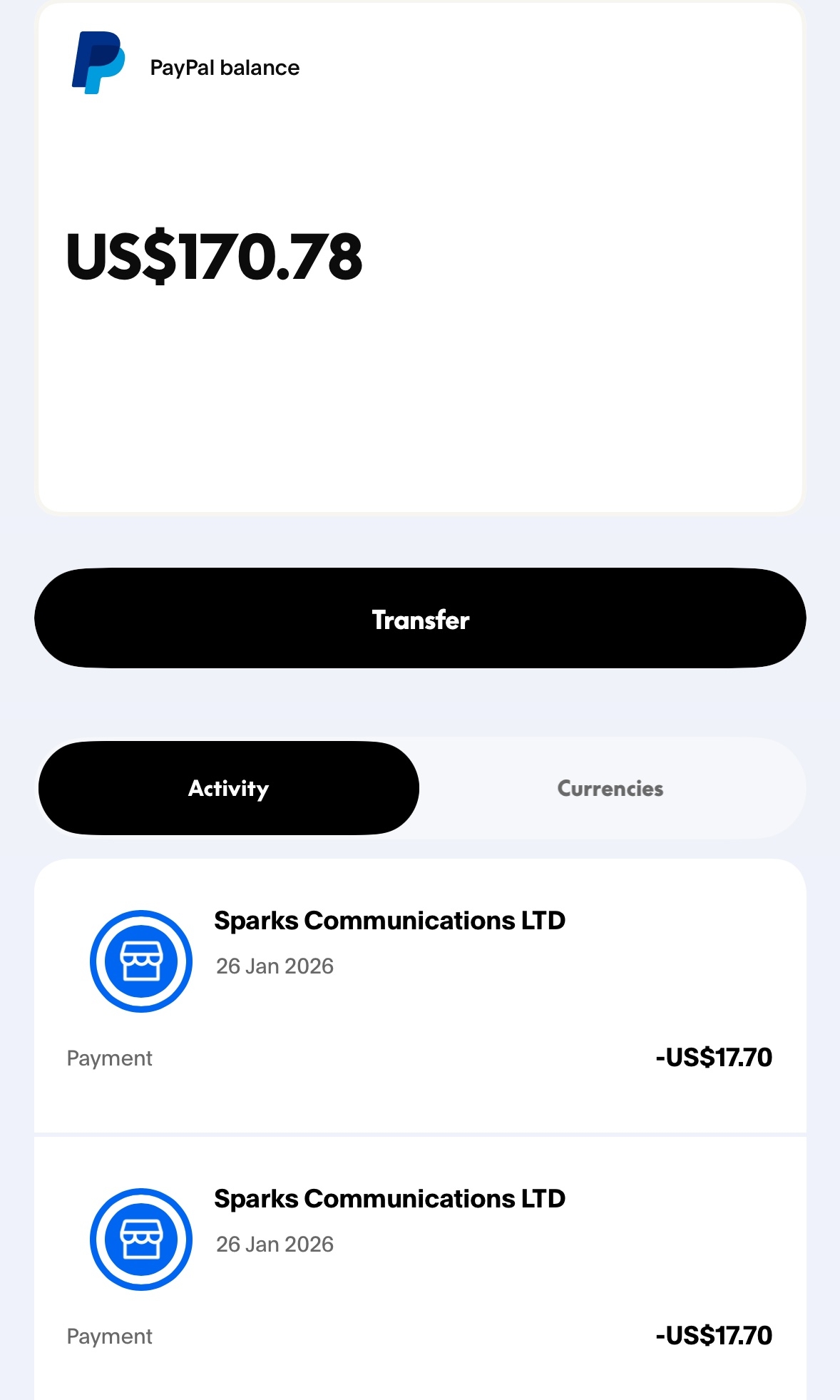Select the Activity tab

point(228,788)
